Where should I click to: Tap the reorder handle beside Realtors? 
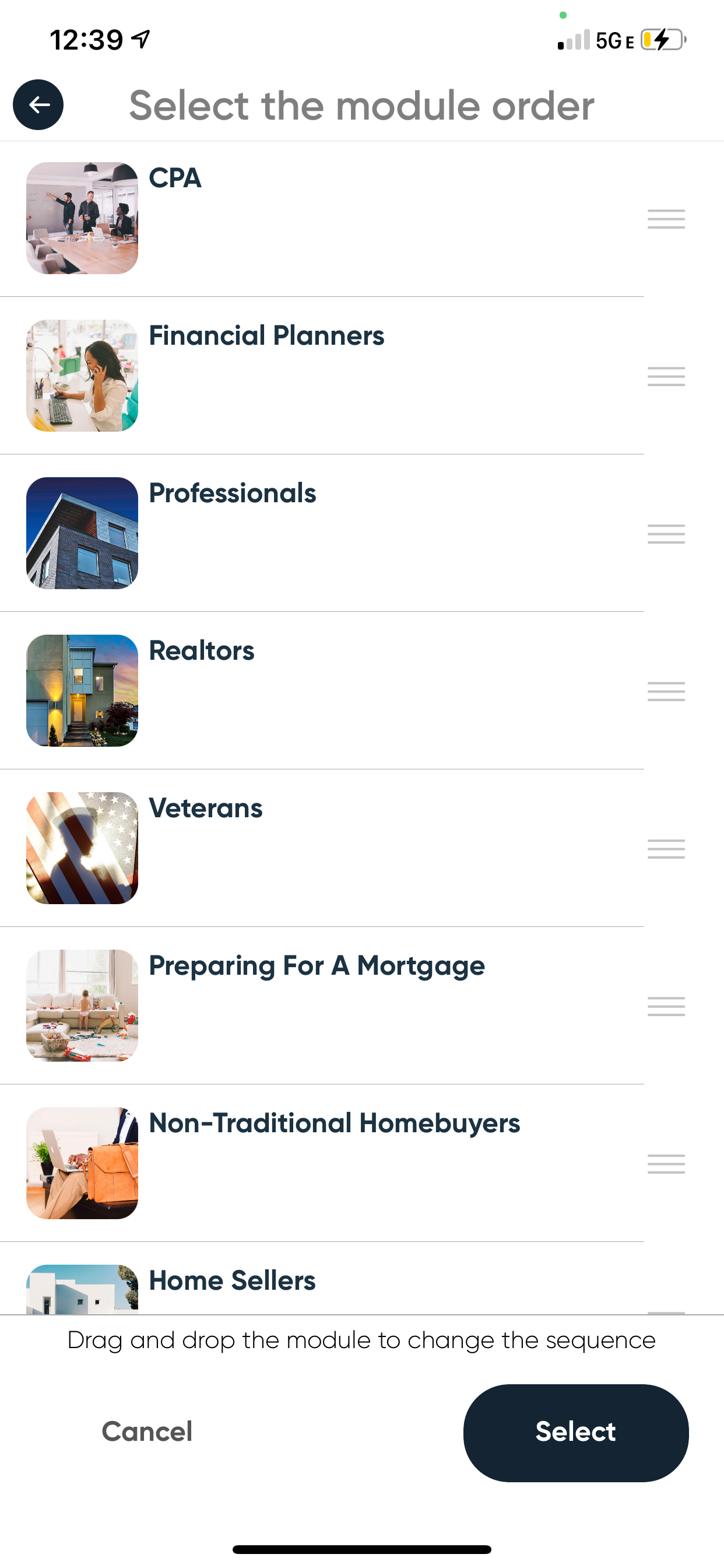pos(666,691)
